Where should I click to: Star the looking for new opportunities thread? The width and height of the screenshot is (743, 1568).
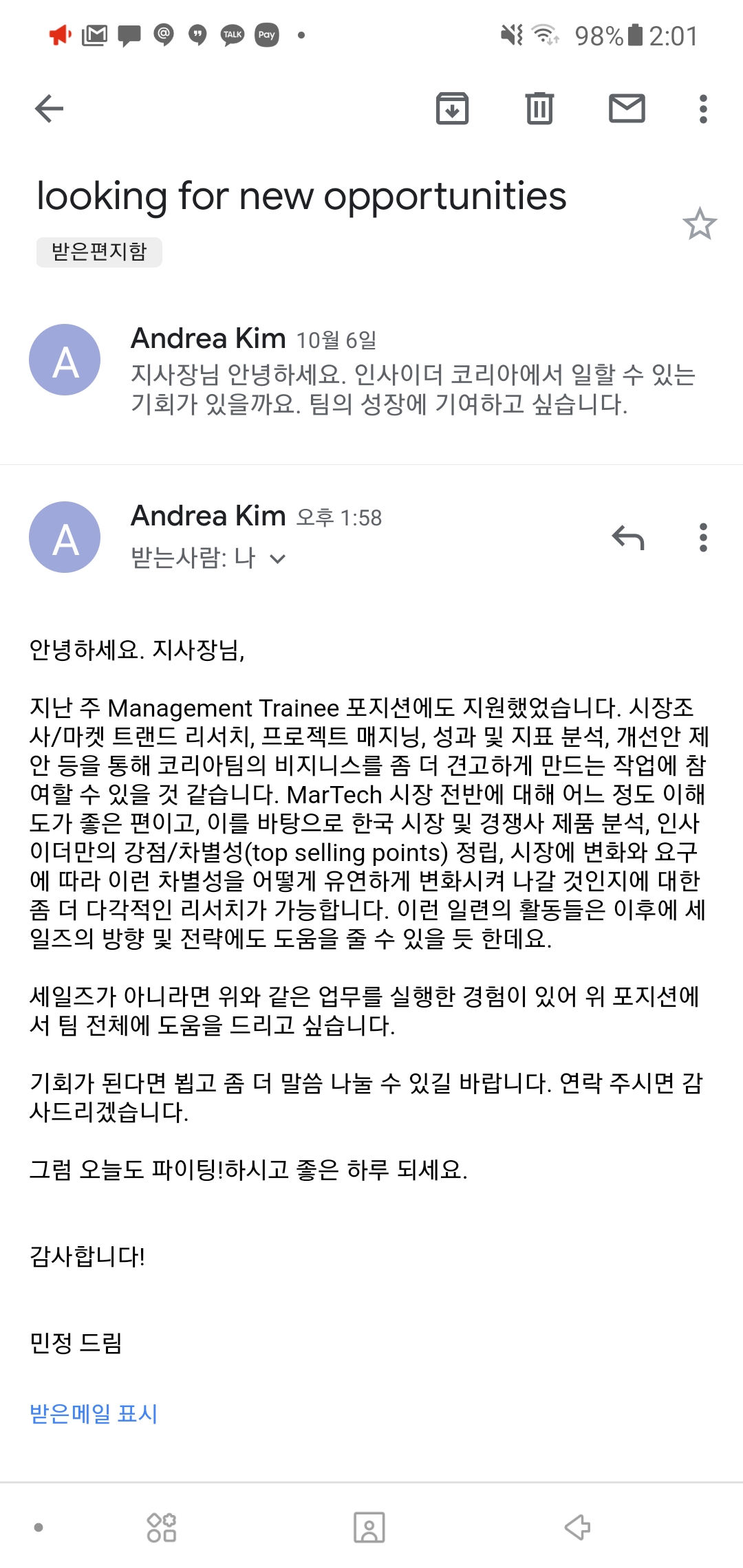point(699,224)
